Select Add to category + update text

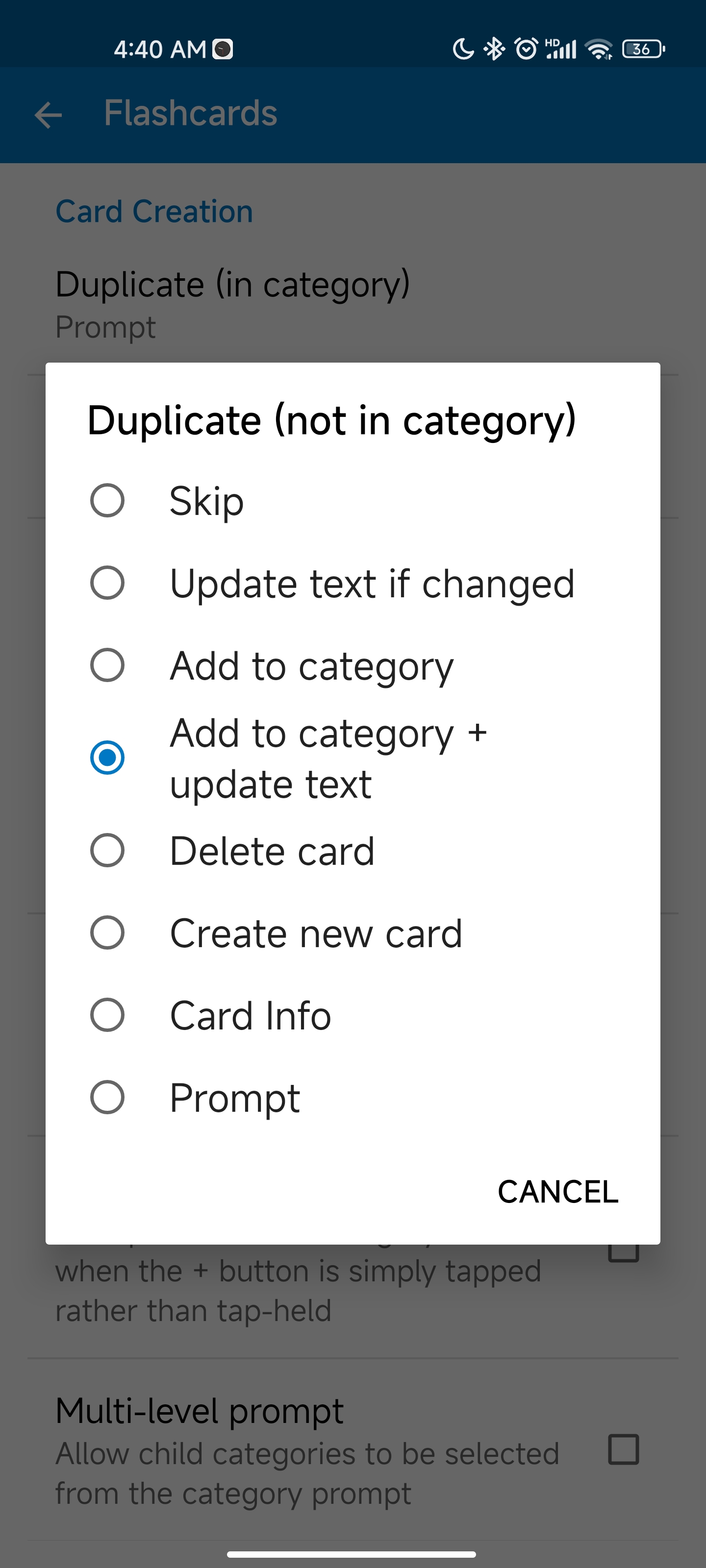pyautogui.click(x=107, y=758)
